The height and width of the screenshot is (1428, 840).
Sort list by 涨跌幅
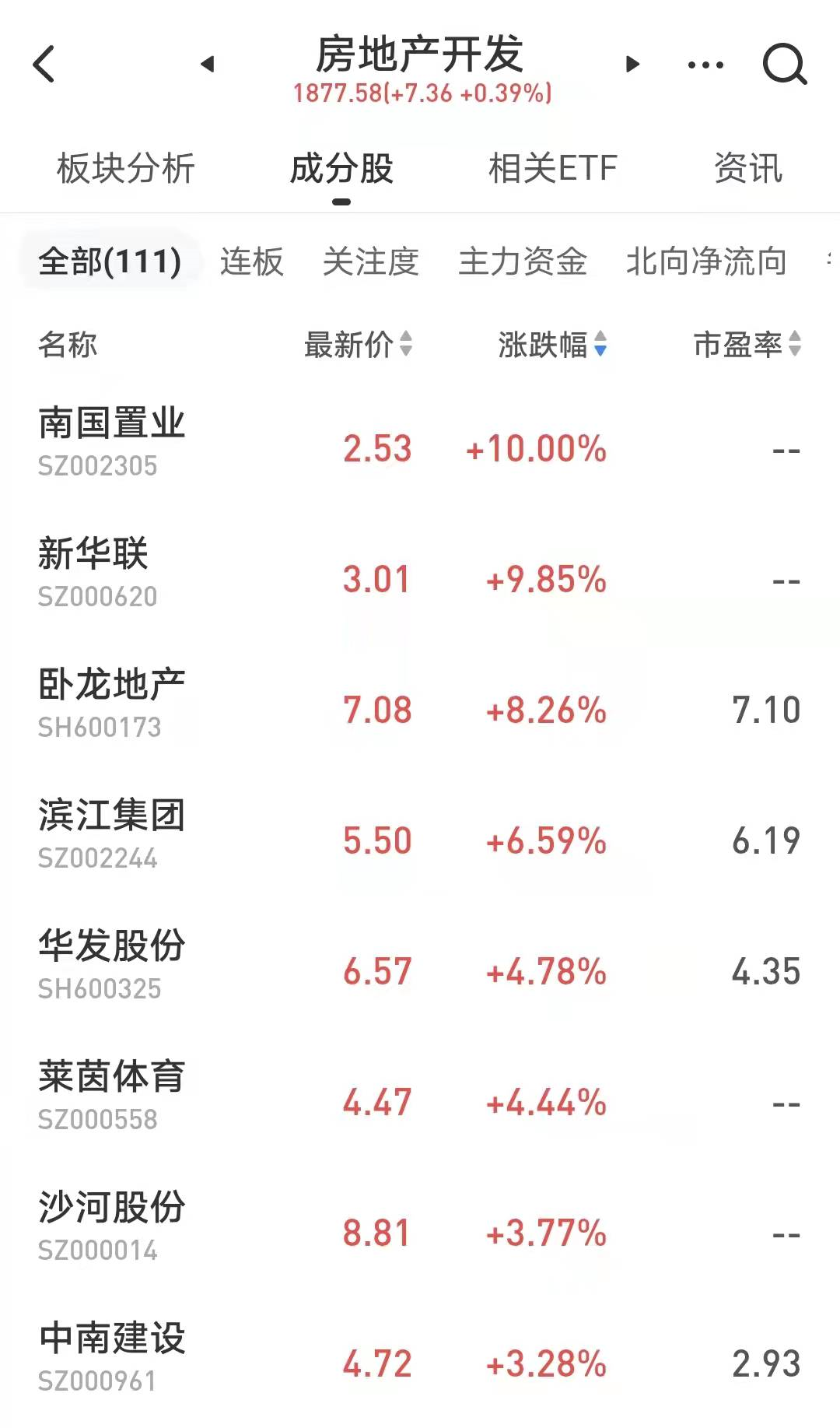[552, 344]
